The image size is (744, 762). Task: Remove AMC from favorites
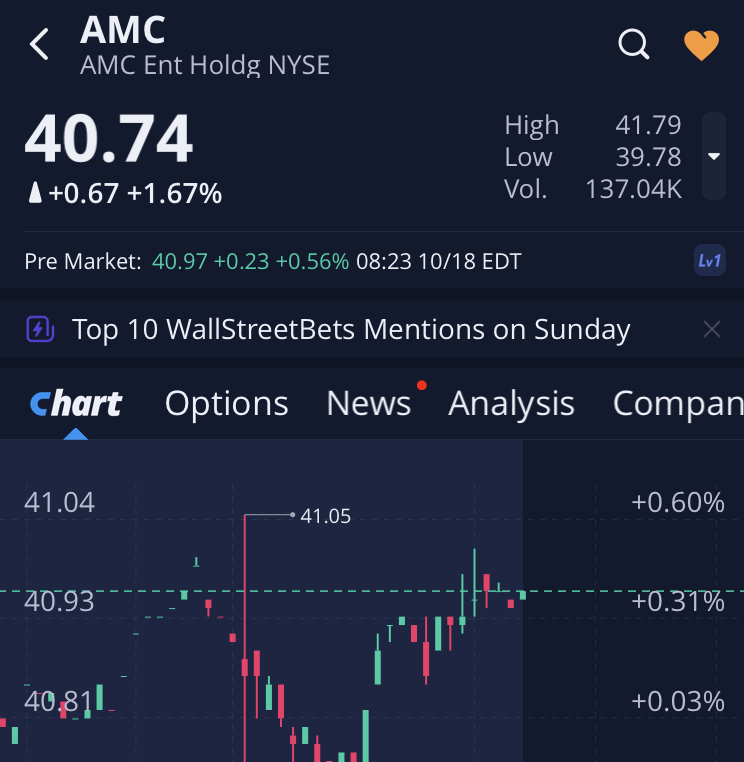(701, 45)
